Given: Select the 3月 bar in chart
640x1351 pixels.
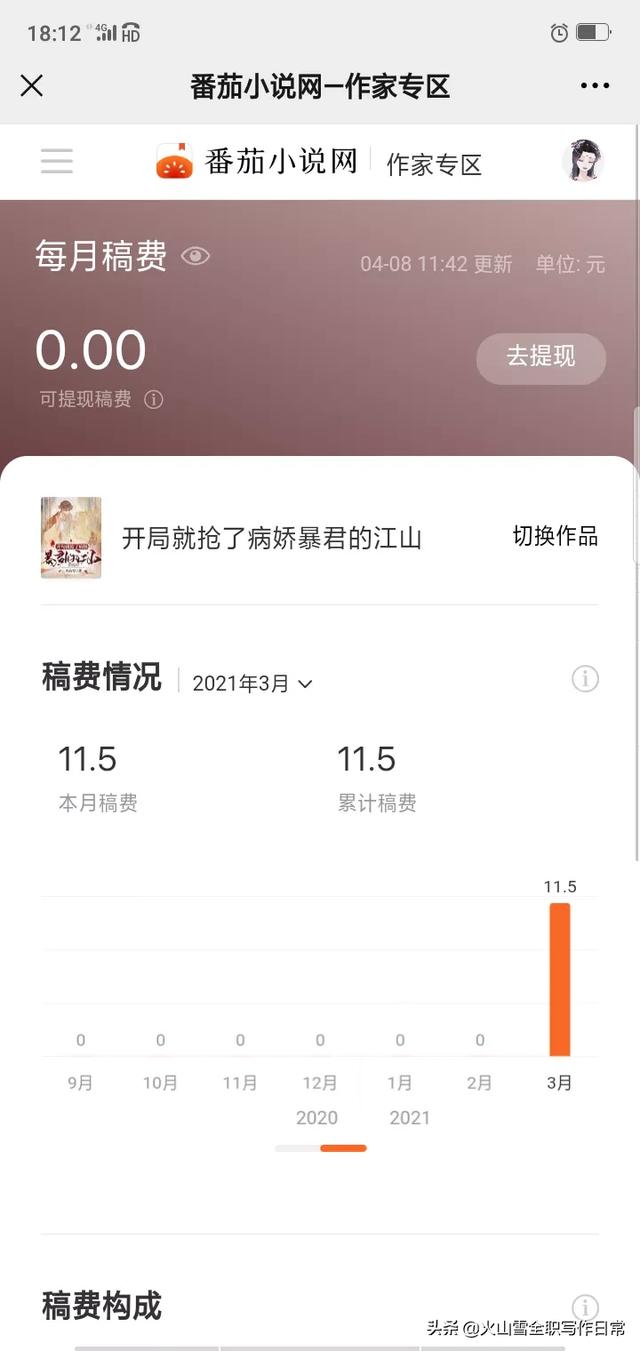Looking at the screenshot, I should (x=560, y=979).
